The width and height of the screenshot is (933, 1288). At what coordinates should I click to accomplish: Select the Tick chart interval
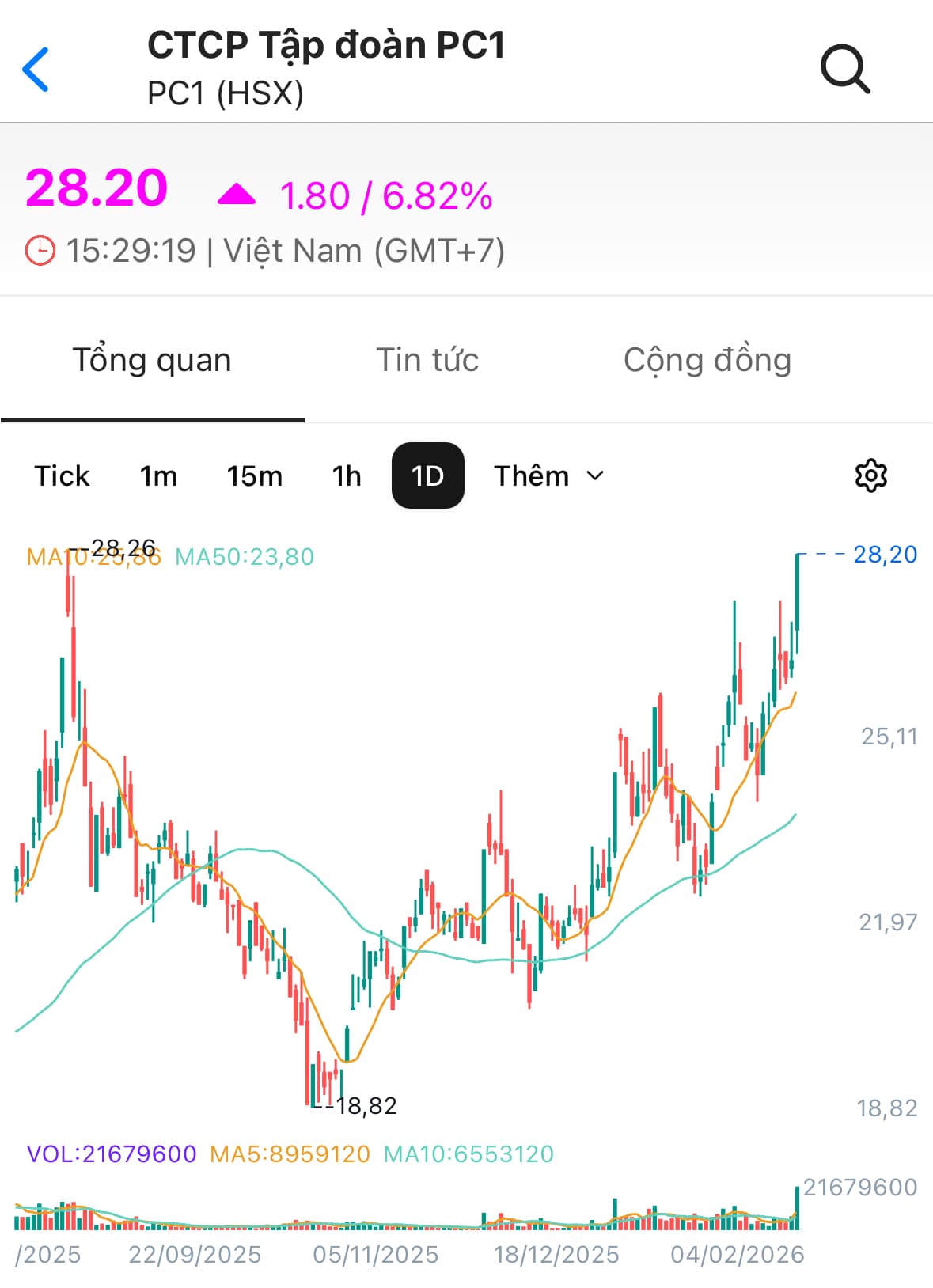click(62, 475)
